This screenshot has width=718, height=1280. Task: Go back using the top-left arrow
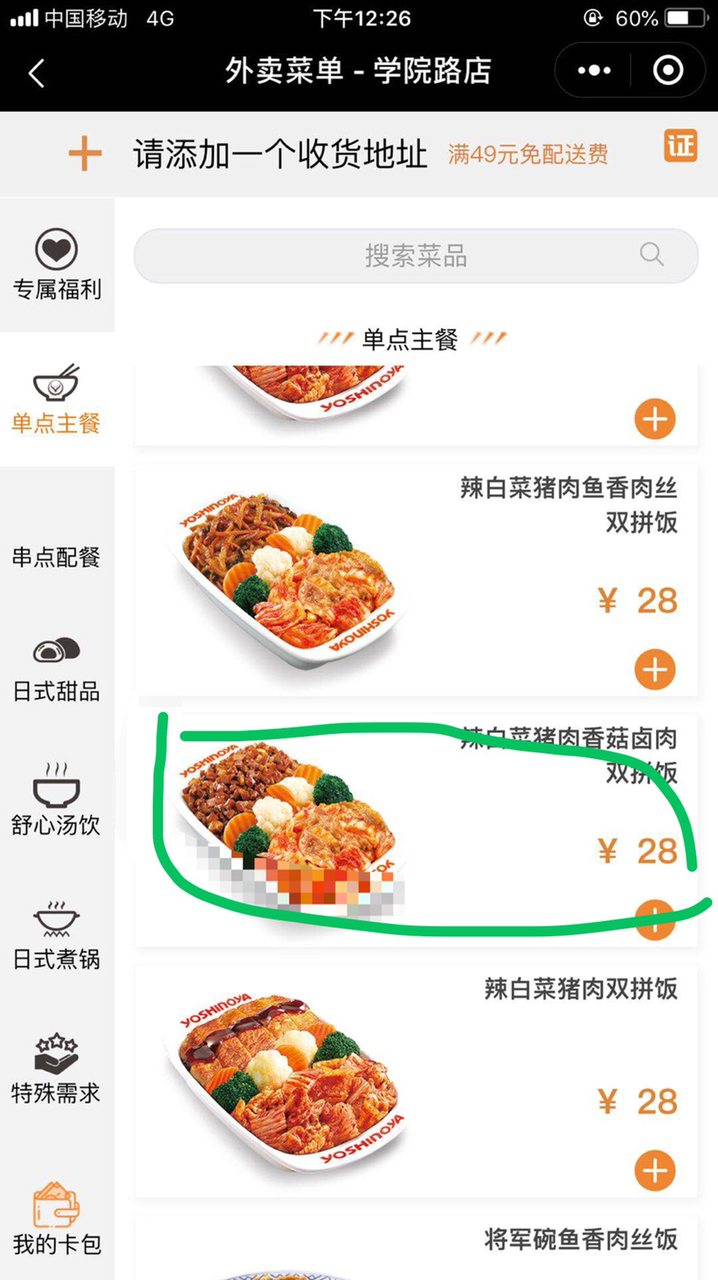(x=37, y=72)
